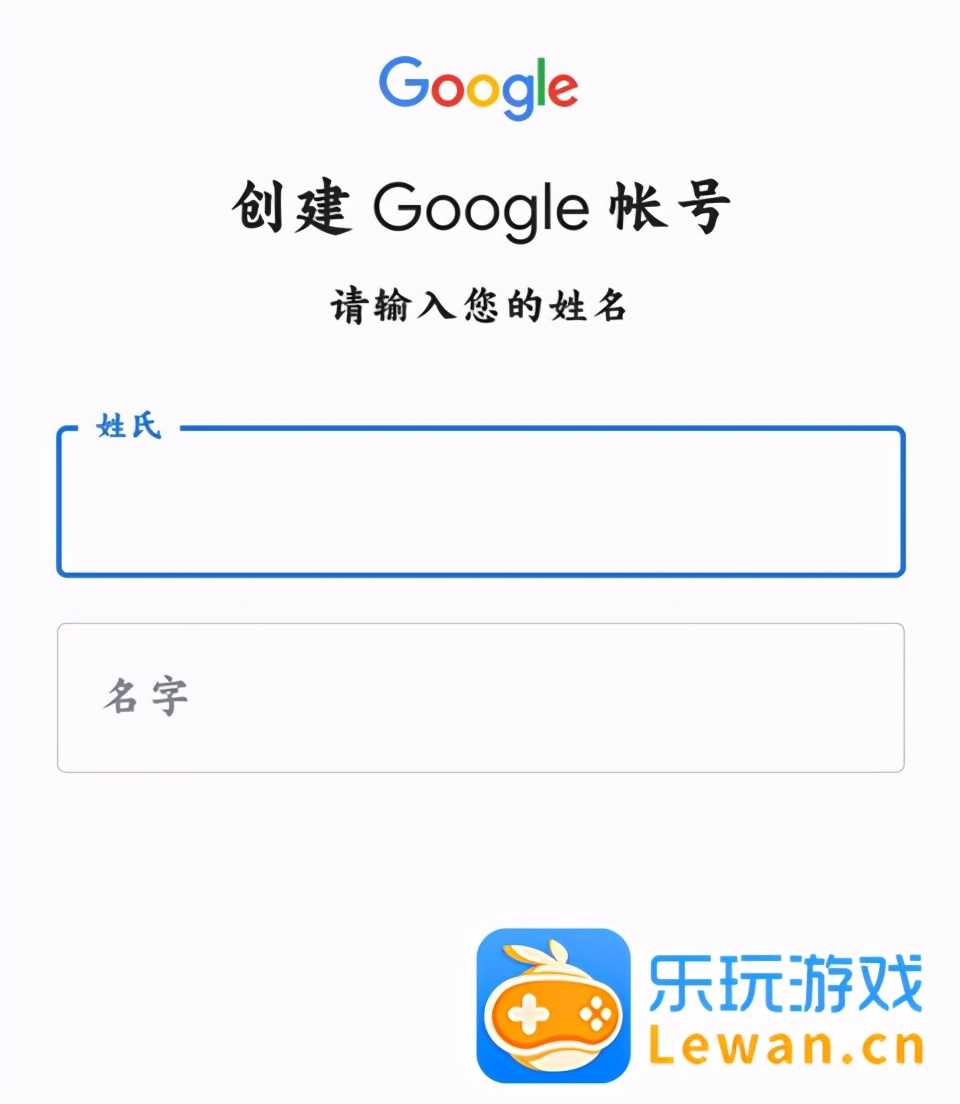
Task: Select the 名字 first name input box
Action: (482, 697)
